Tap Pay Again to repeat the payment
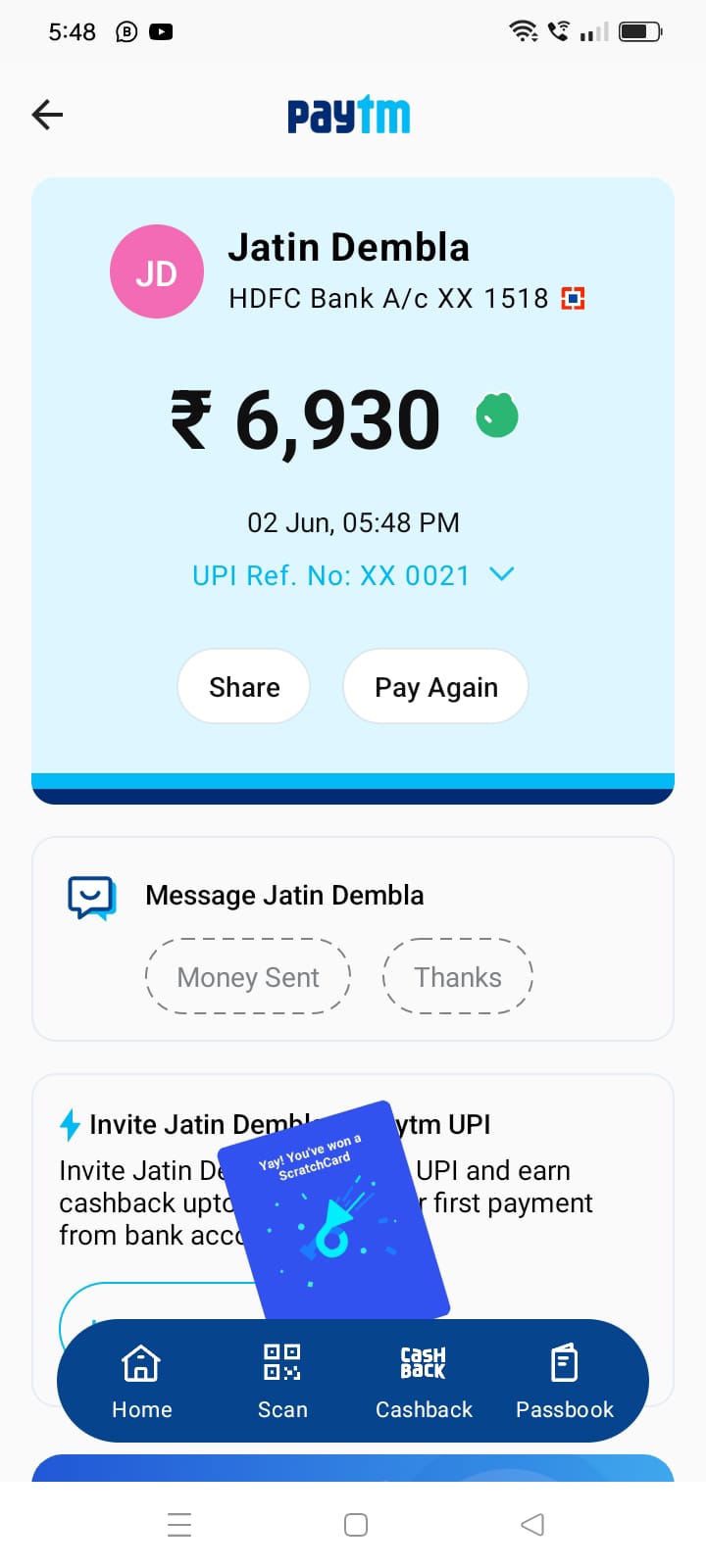This screenshot has width=706, height=1568. pyautogui.click(x=436, y=687)
